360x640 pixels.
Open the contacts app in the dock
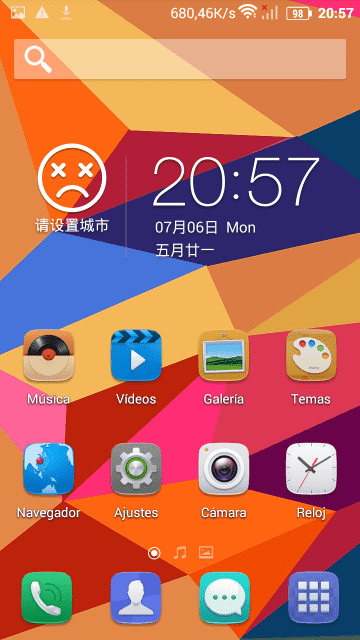136,598
